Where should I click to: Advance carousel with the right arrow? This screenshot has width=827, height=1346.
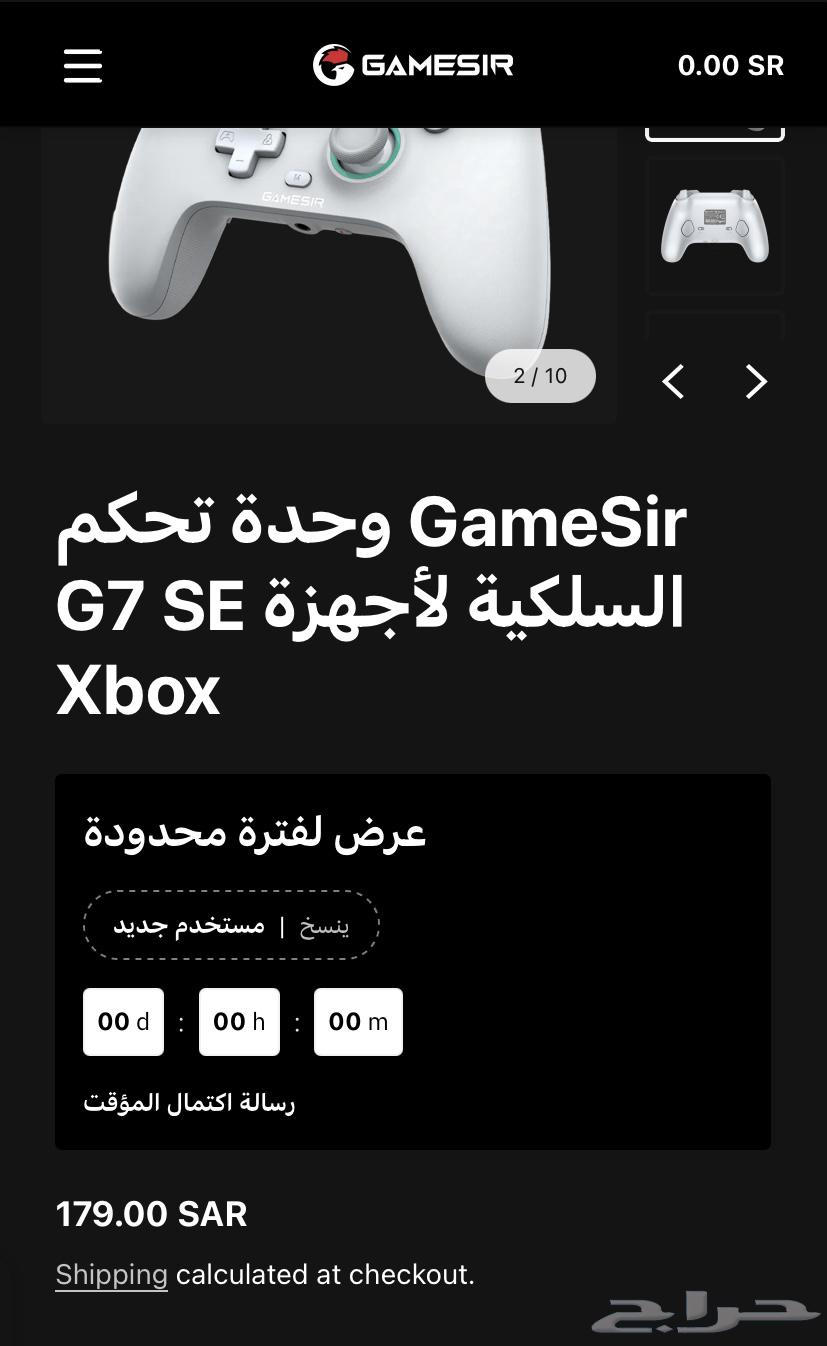(x=755, y=381)
